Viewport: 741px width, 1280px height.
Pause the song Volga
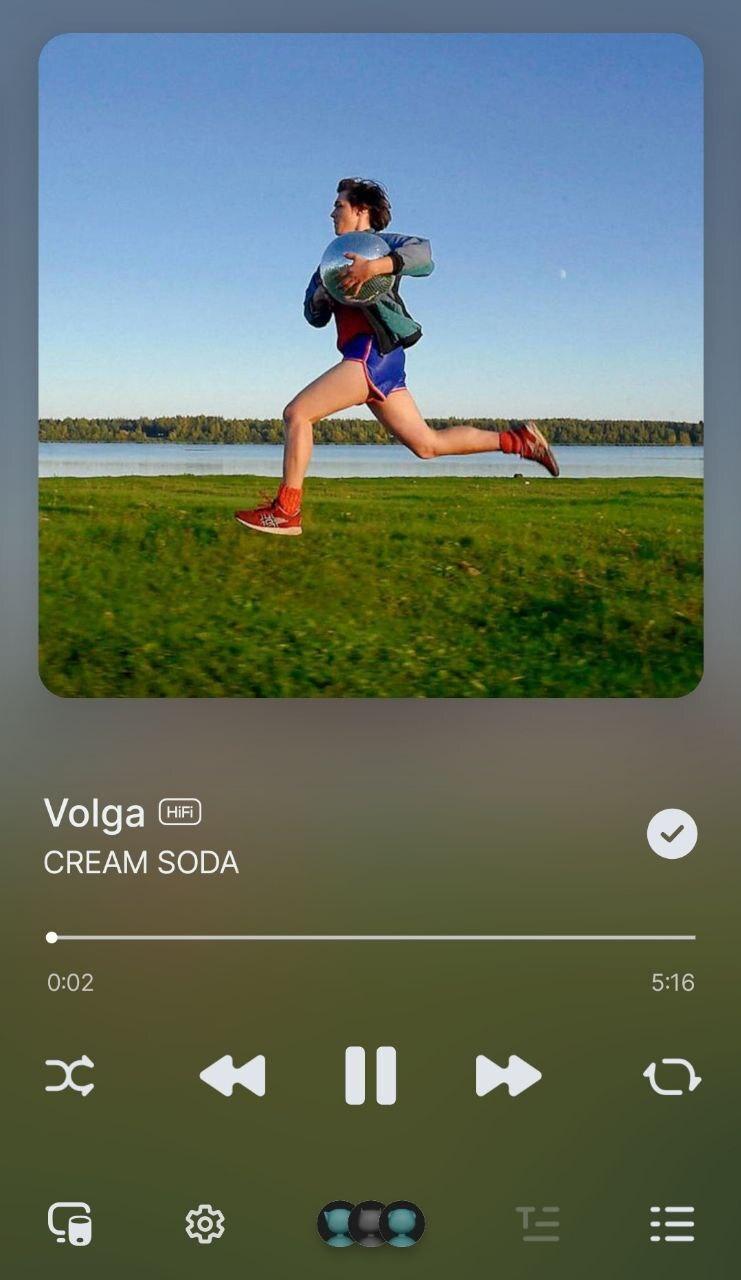coord(370,1076)
